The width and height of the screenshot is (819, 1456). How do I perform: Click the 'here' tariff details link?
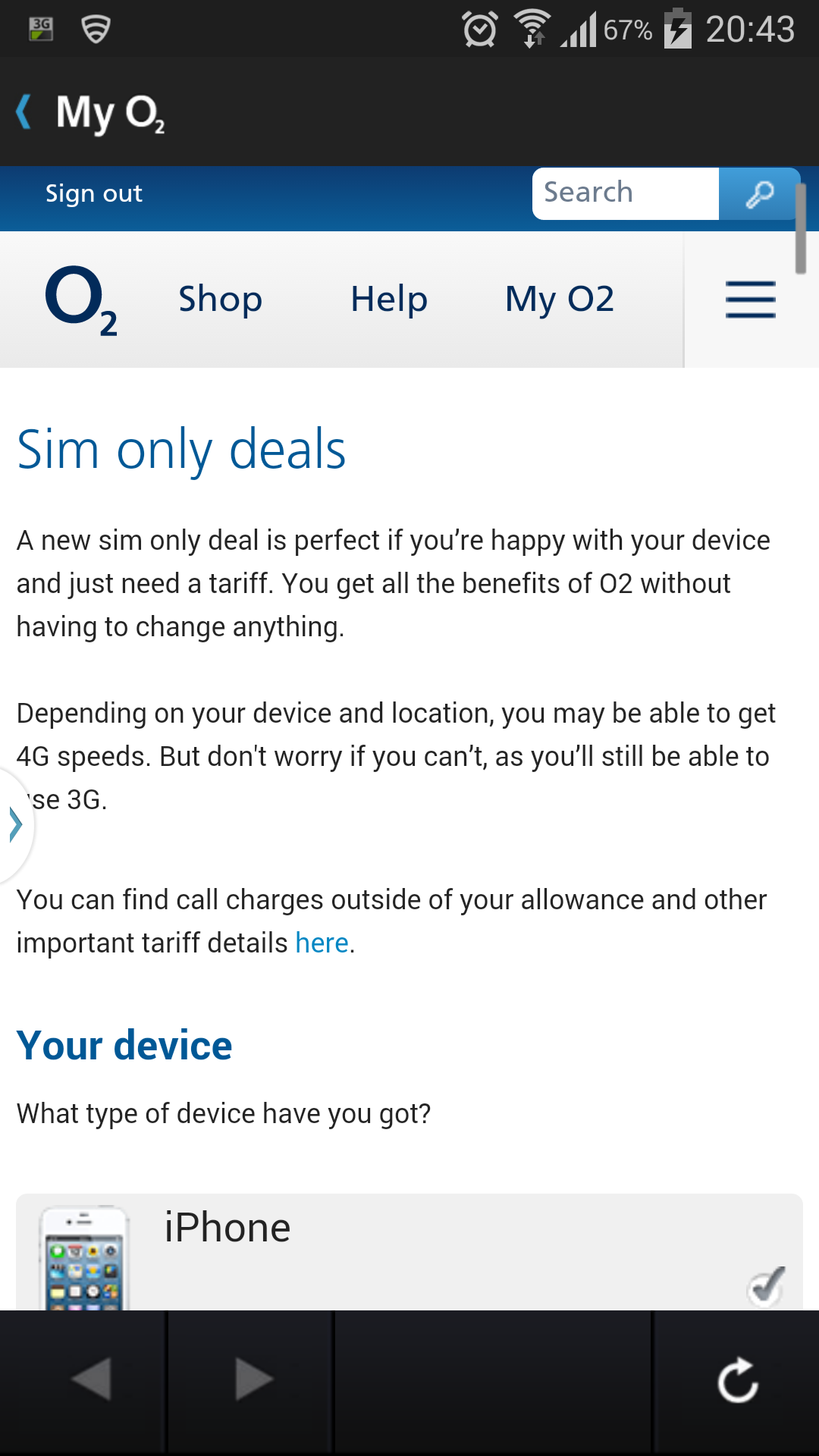pos(322,943)
